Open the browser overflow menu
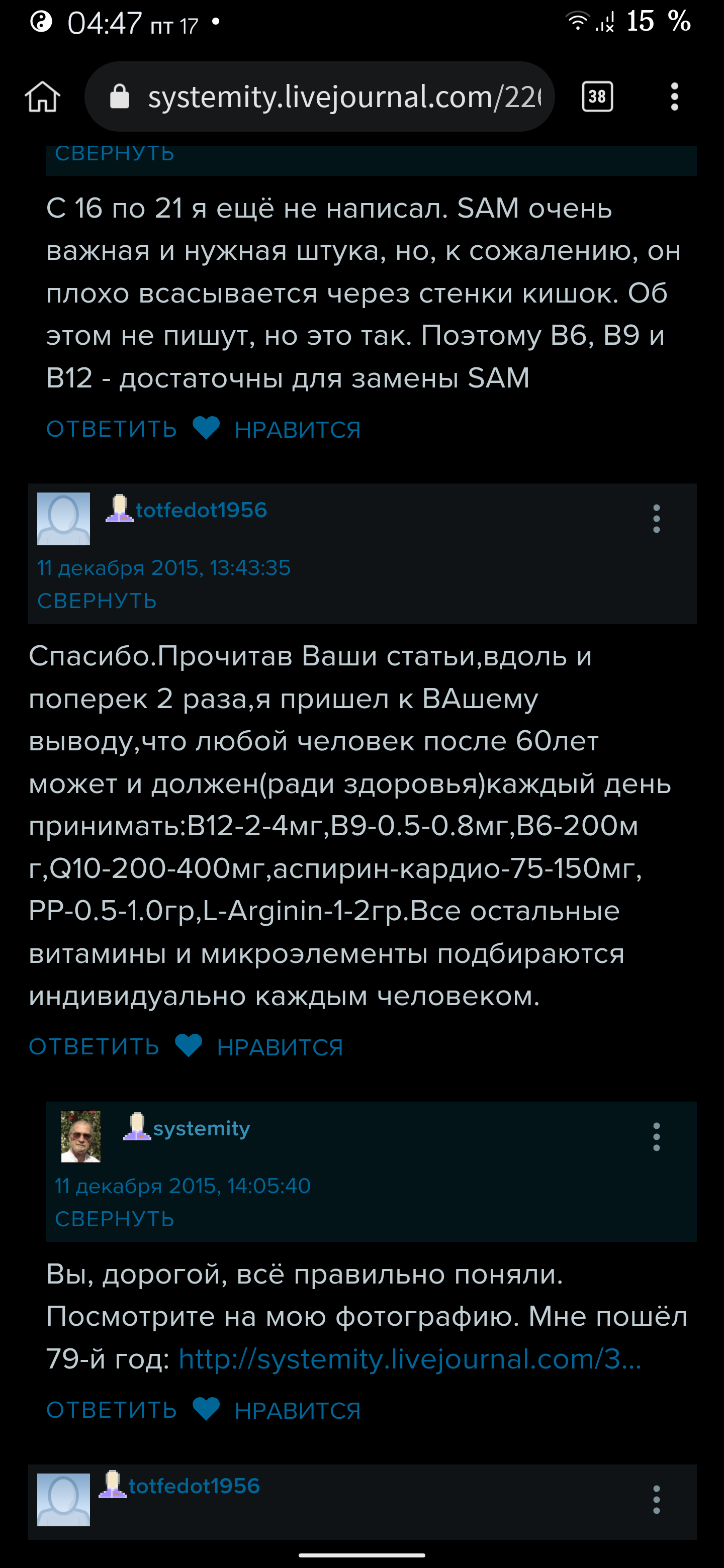724x1568 pixels. click(x=674, y=97)
